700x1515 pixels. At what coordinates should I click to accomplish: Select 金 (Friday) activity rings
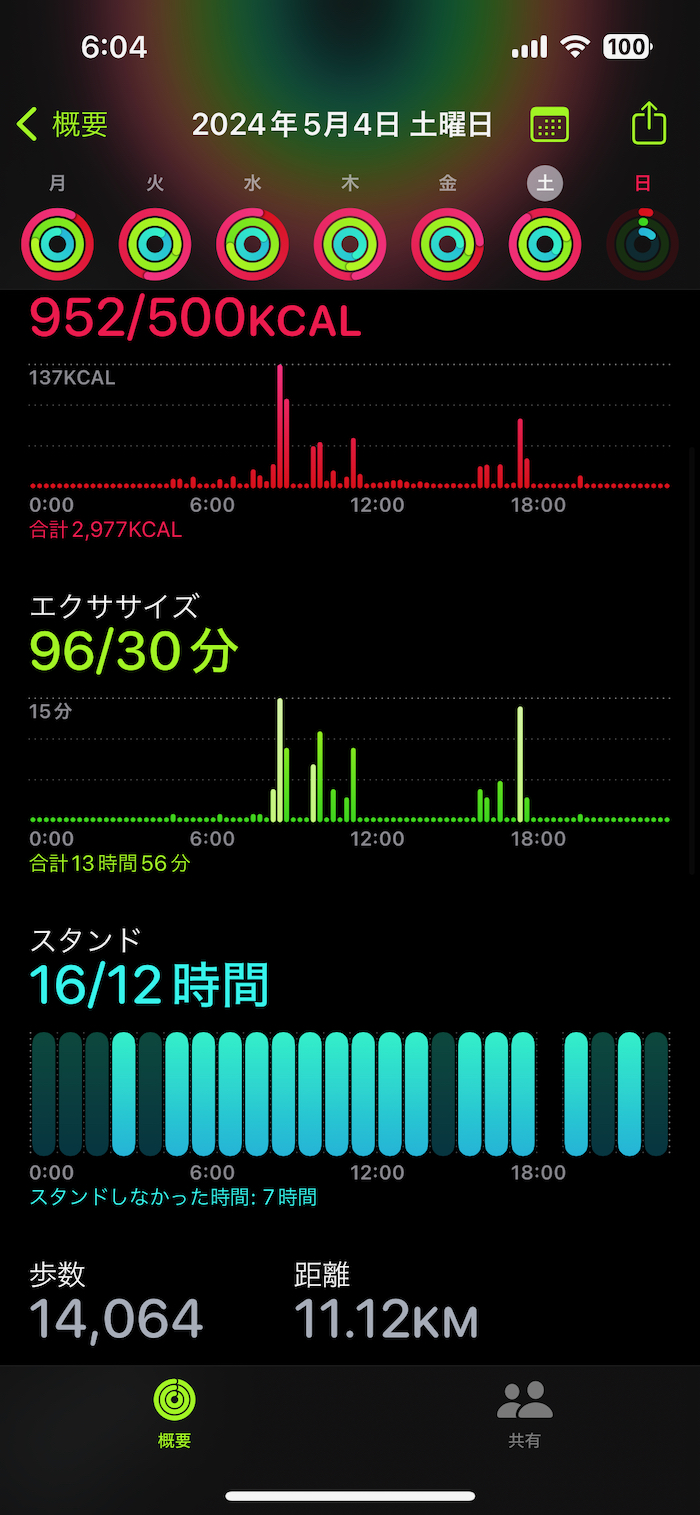(448, 244)
